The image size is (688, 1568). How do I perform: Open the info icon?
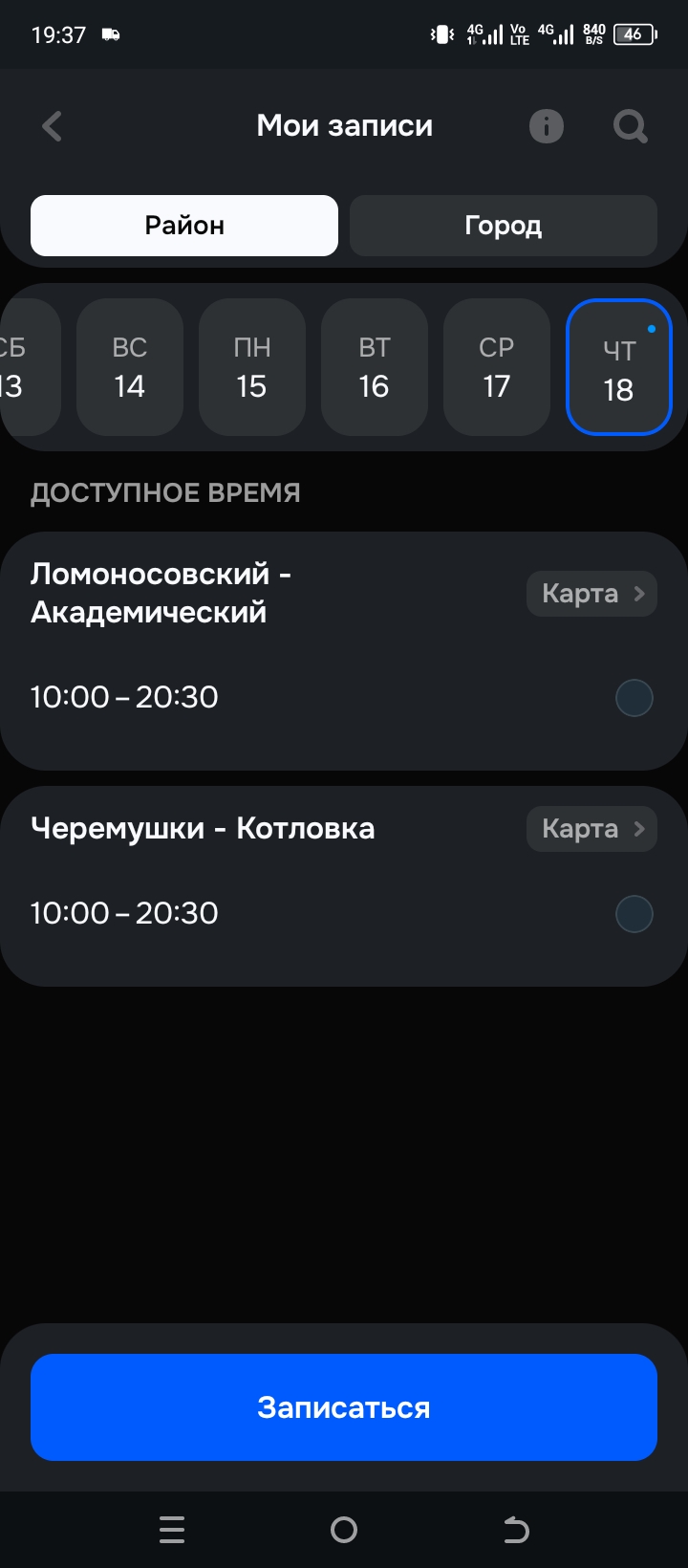tap(547, 126)
